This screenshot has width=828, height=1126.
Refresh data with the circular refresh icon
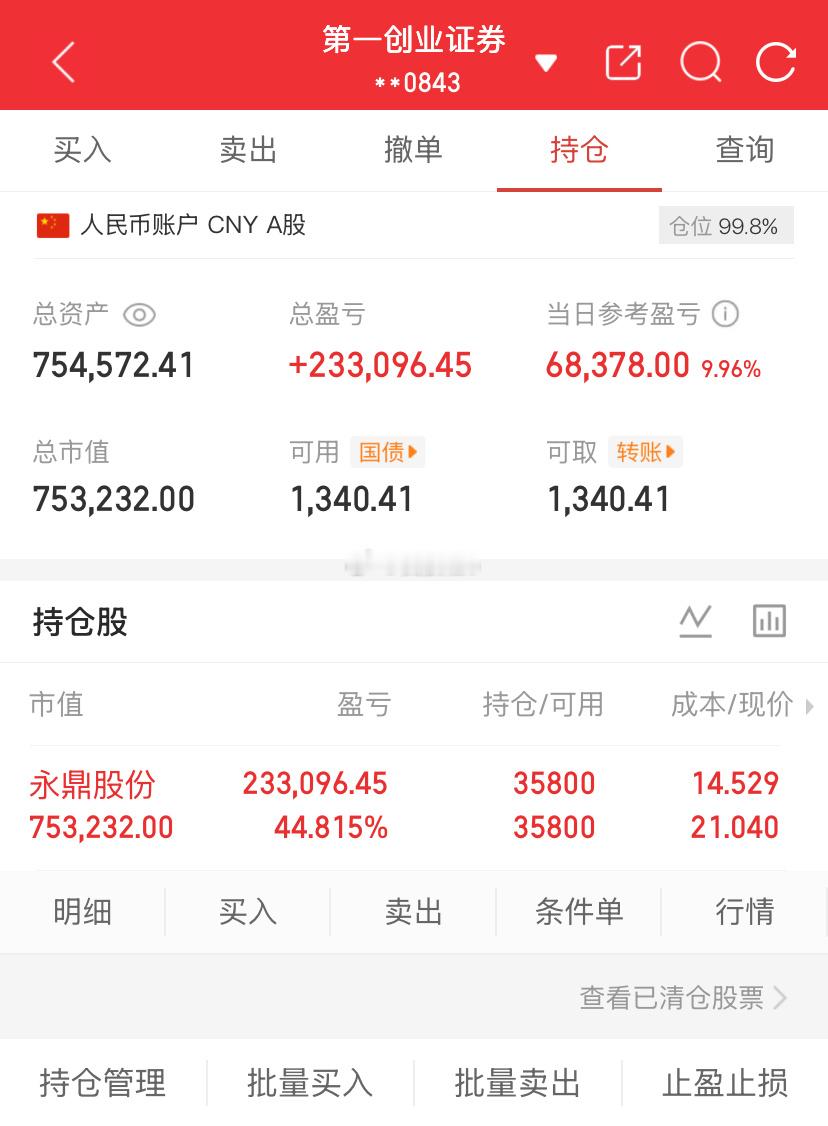[775, 61]
